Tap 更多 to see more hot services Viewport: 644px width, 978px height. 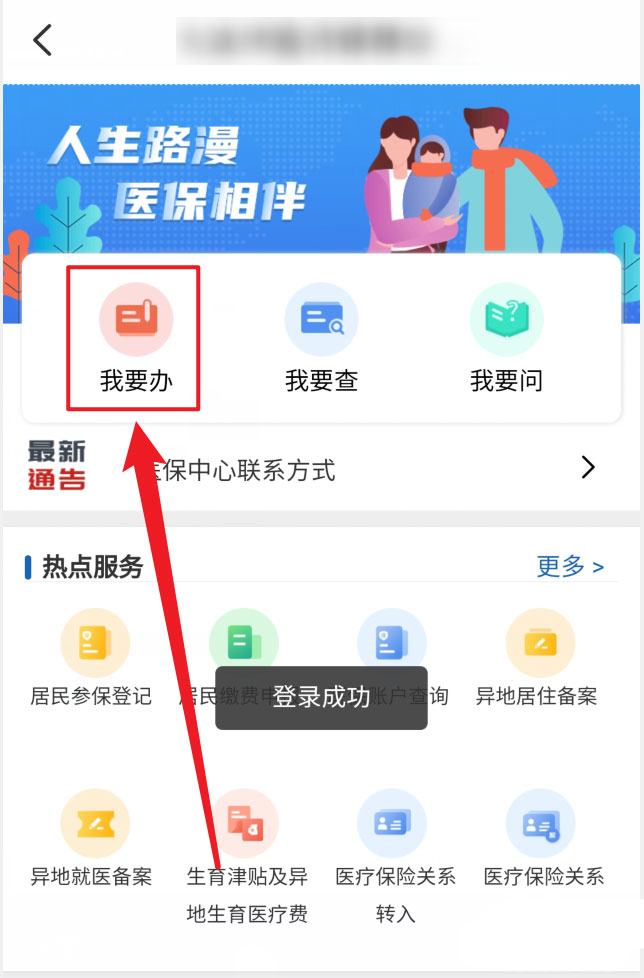[x=570, y=566]
